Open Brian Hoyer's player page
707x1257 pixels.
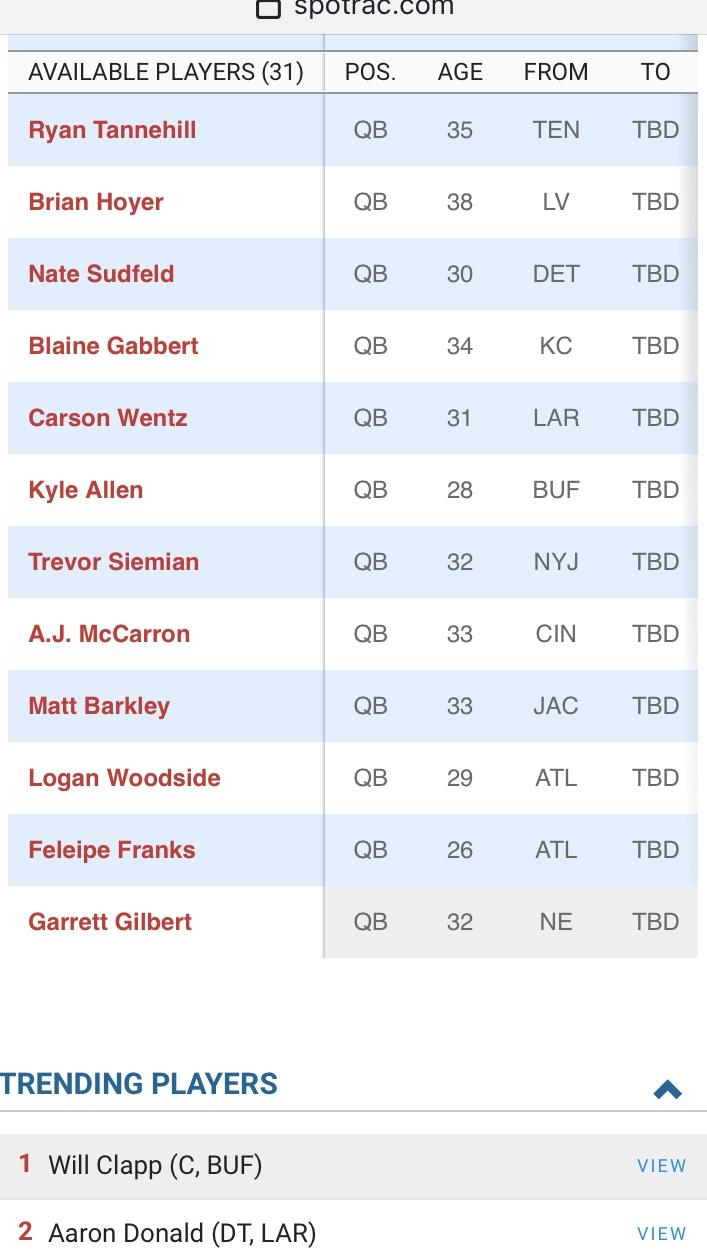[96, 202]
